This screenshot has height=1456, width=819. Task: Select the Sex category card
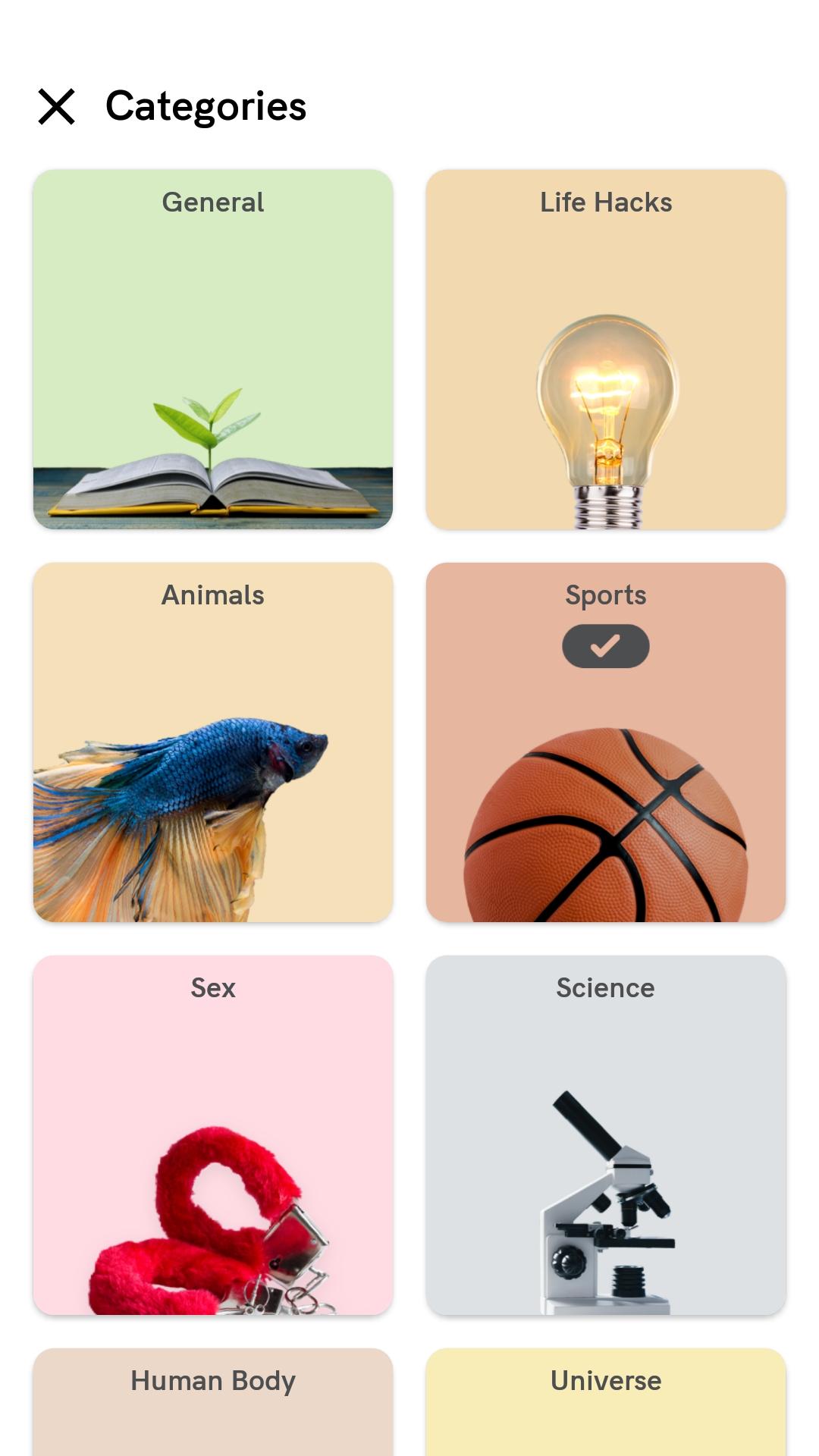(213, 1134)
